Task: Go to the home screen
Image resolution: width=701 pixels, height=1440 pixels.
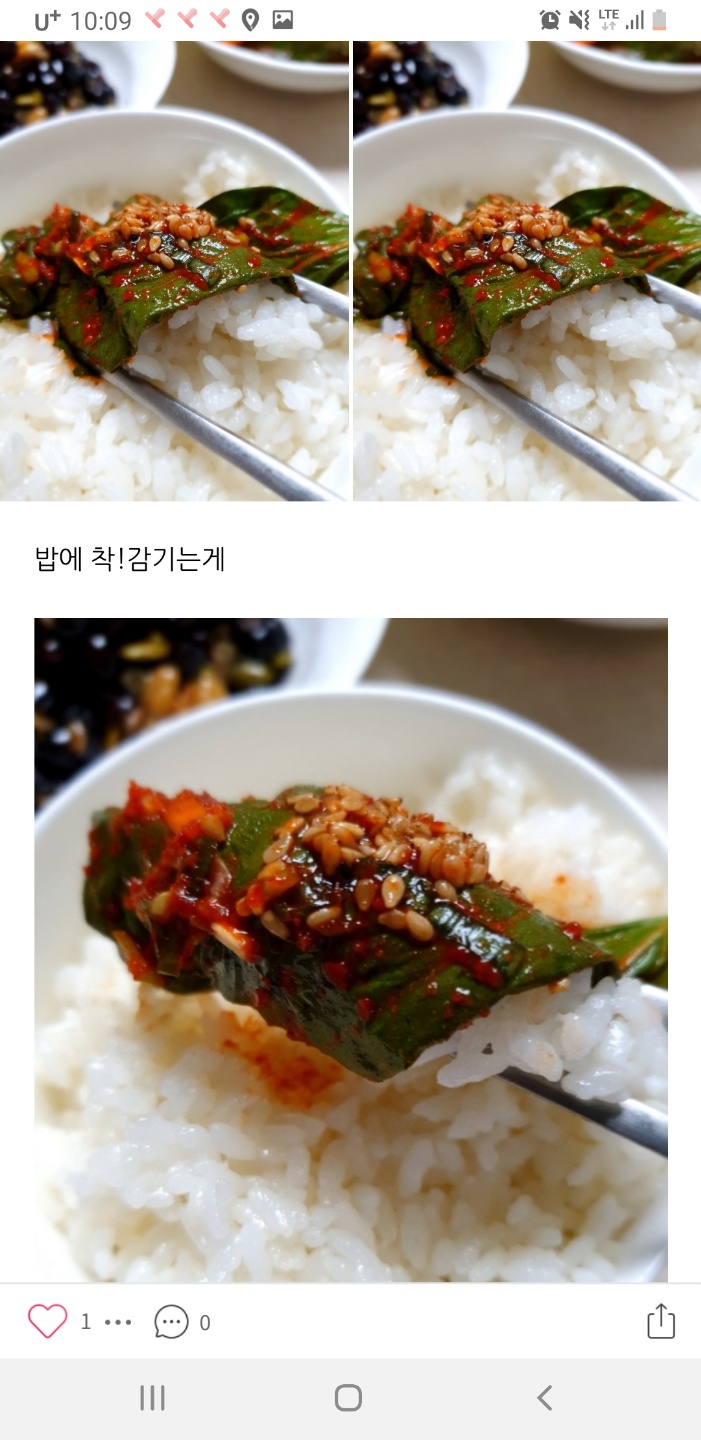Action: [x=348, y=1397]
